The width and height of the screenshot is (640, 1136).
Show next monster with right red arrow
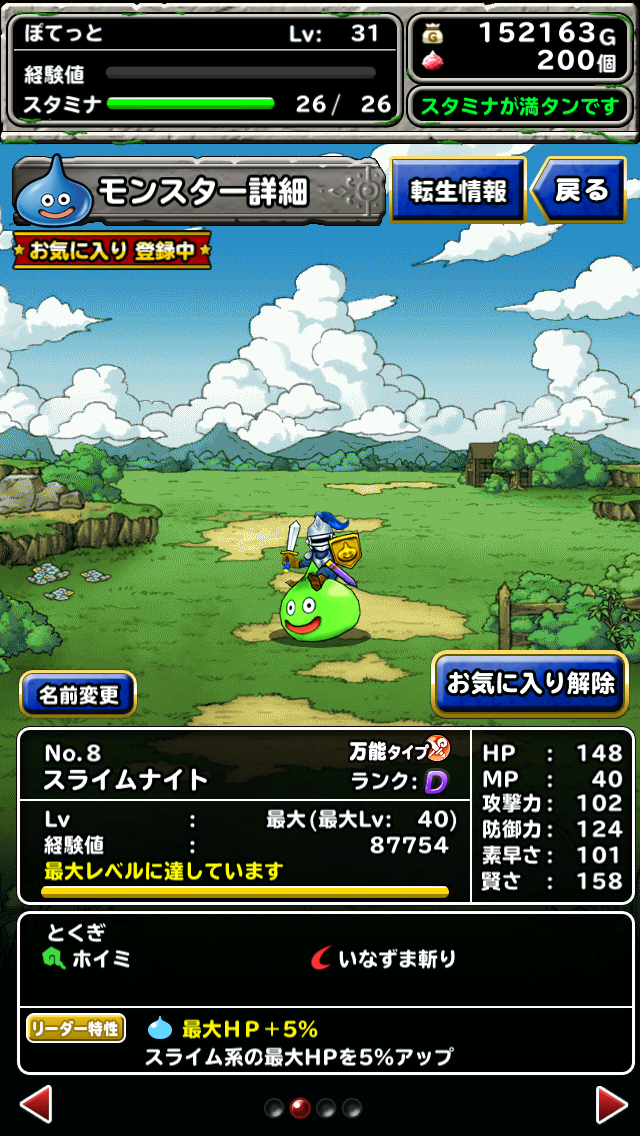(x=612, y=1105)
